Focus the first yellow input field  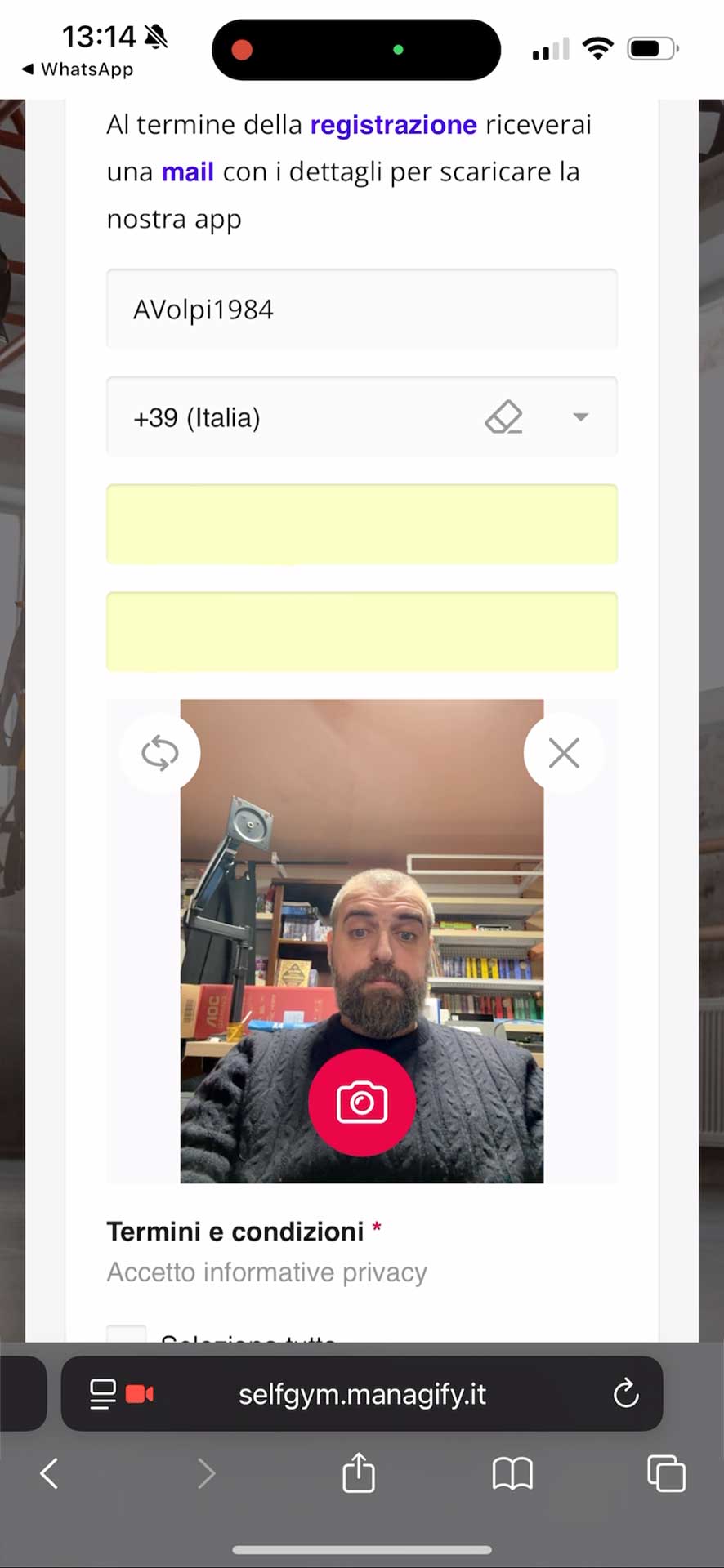click(x=362, y=524)
